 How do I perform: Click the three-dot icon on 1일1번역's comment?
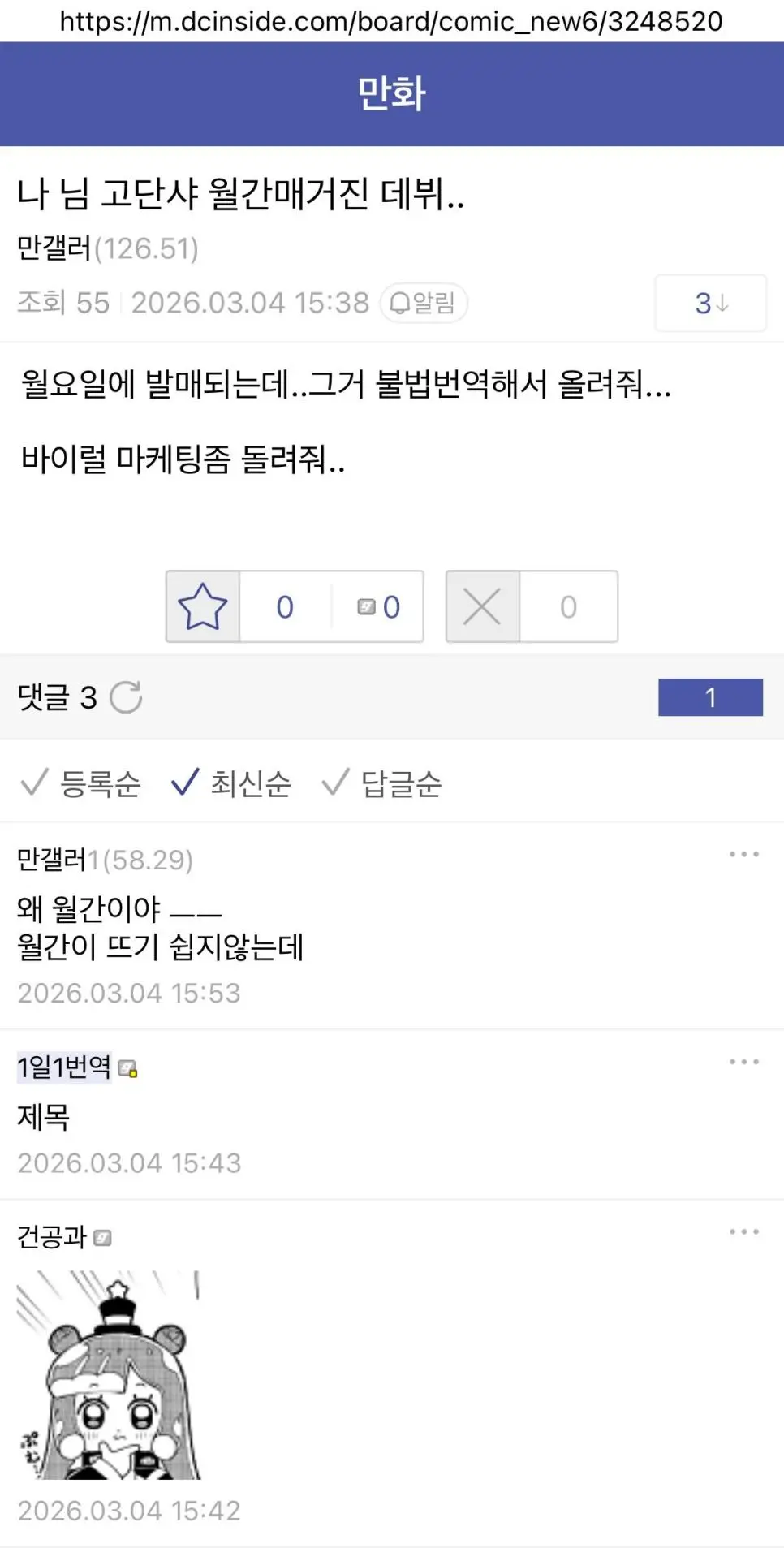(x=743, y=1061)
